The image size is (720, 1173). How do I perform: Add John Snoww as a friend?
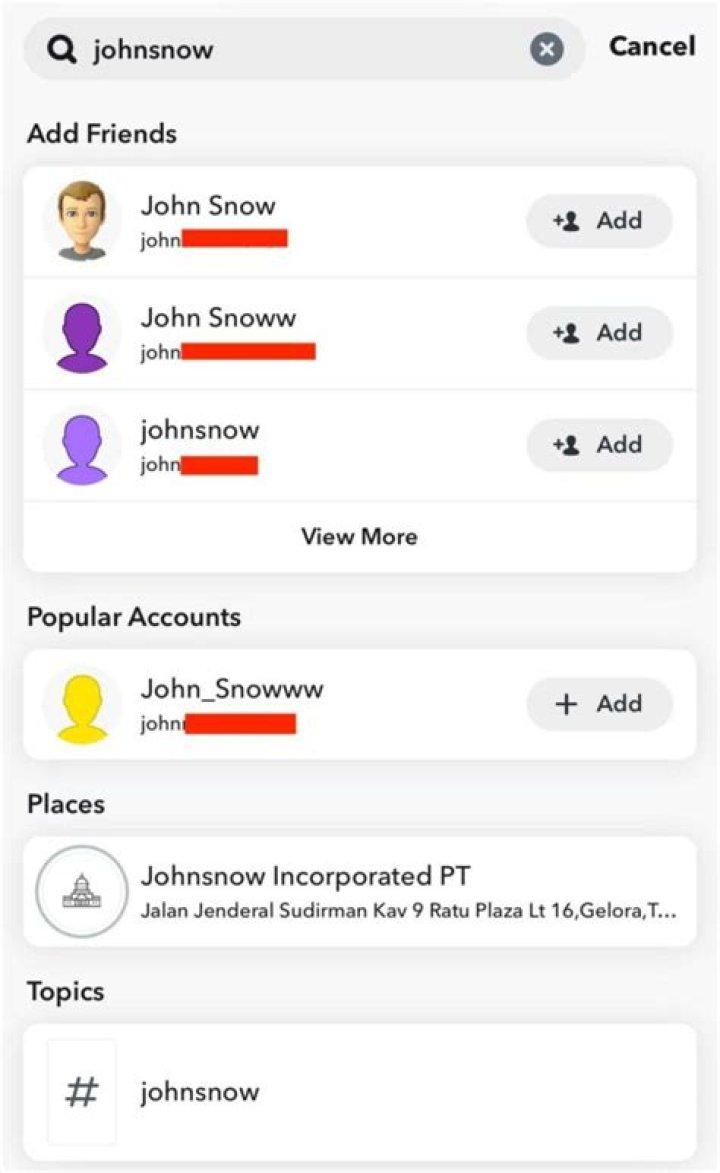pos(599,332)
